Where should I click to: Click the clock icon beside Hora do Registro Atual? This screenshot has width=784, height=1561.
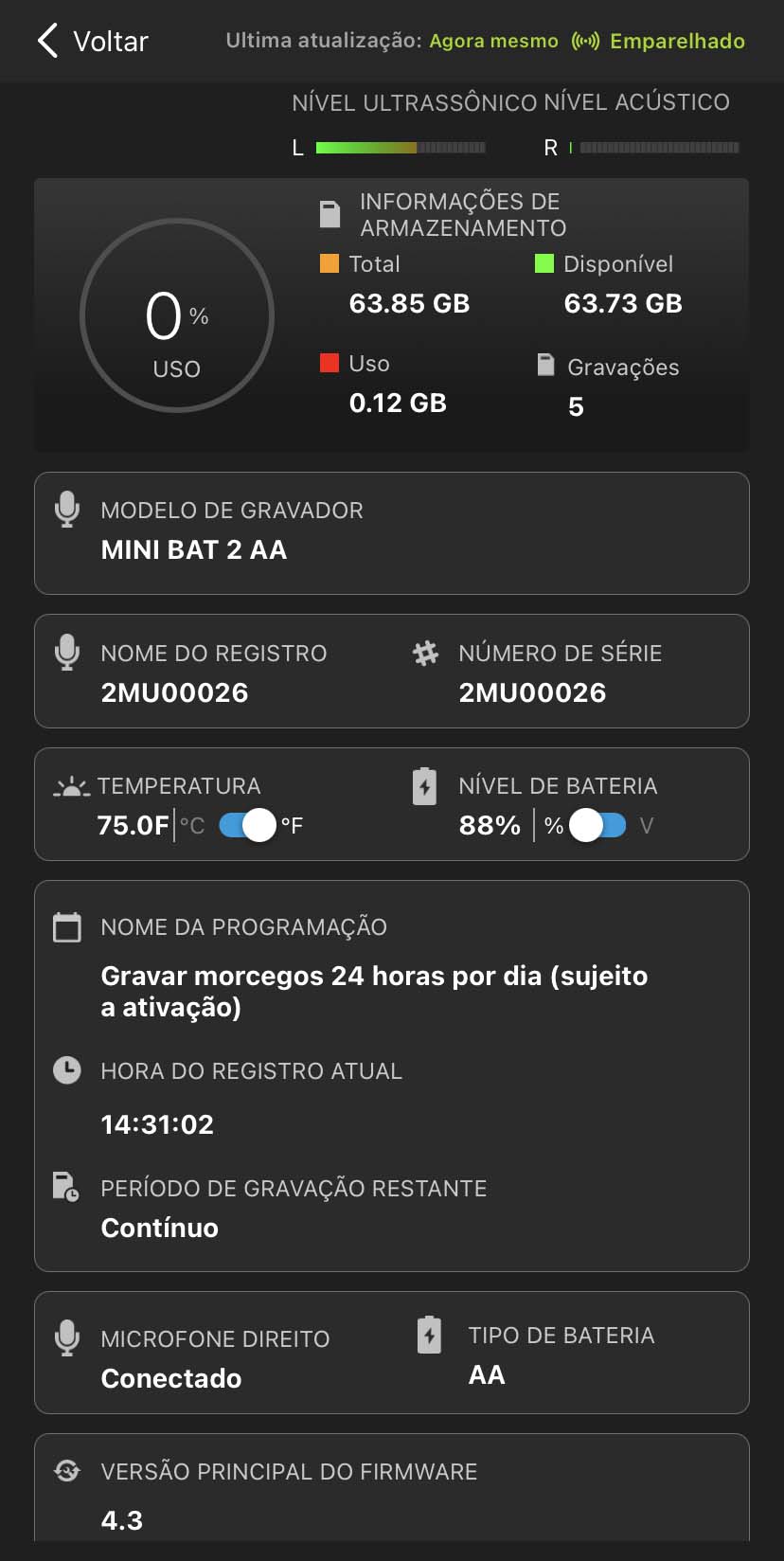(x=65, y=1070)
